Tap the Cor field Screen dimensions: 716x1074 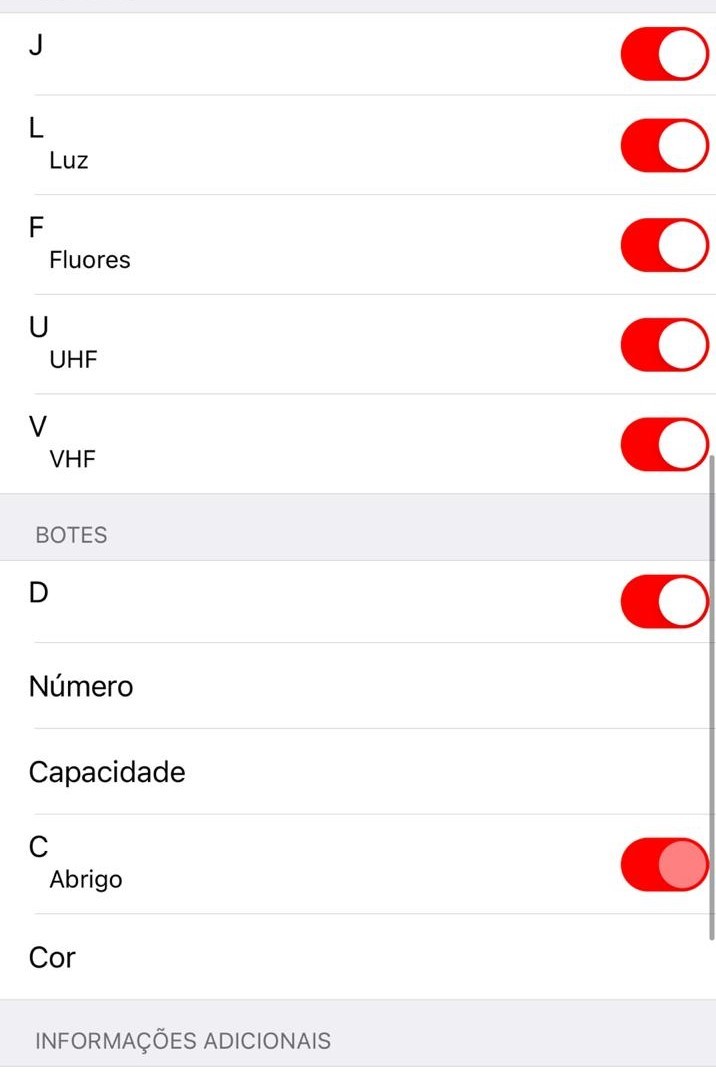pos(358,957)
